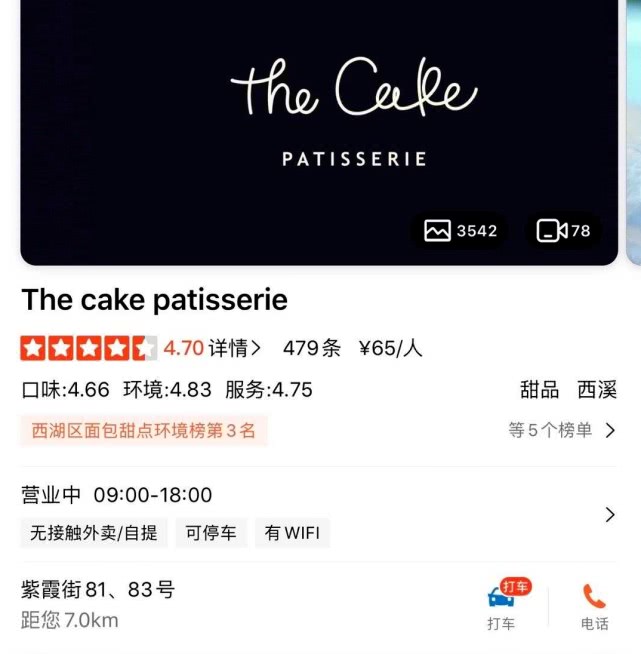Viewport: 641px width, 654px height.
Task: Open rating 详情 details
Action: [235, 348]
